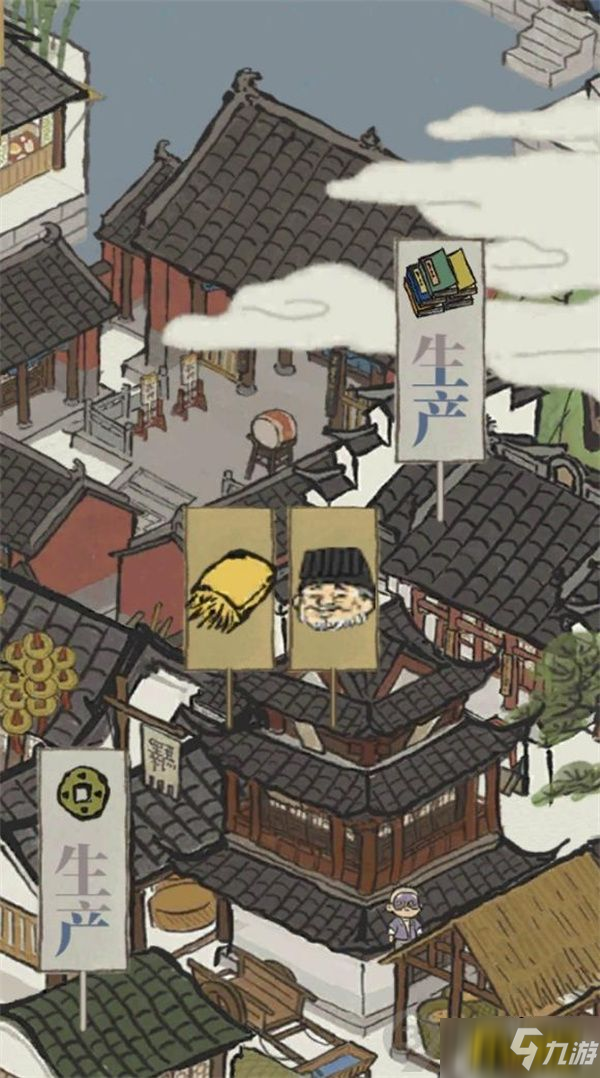Collect production from the books banner

point(439,350)
